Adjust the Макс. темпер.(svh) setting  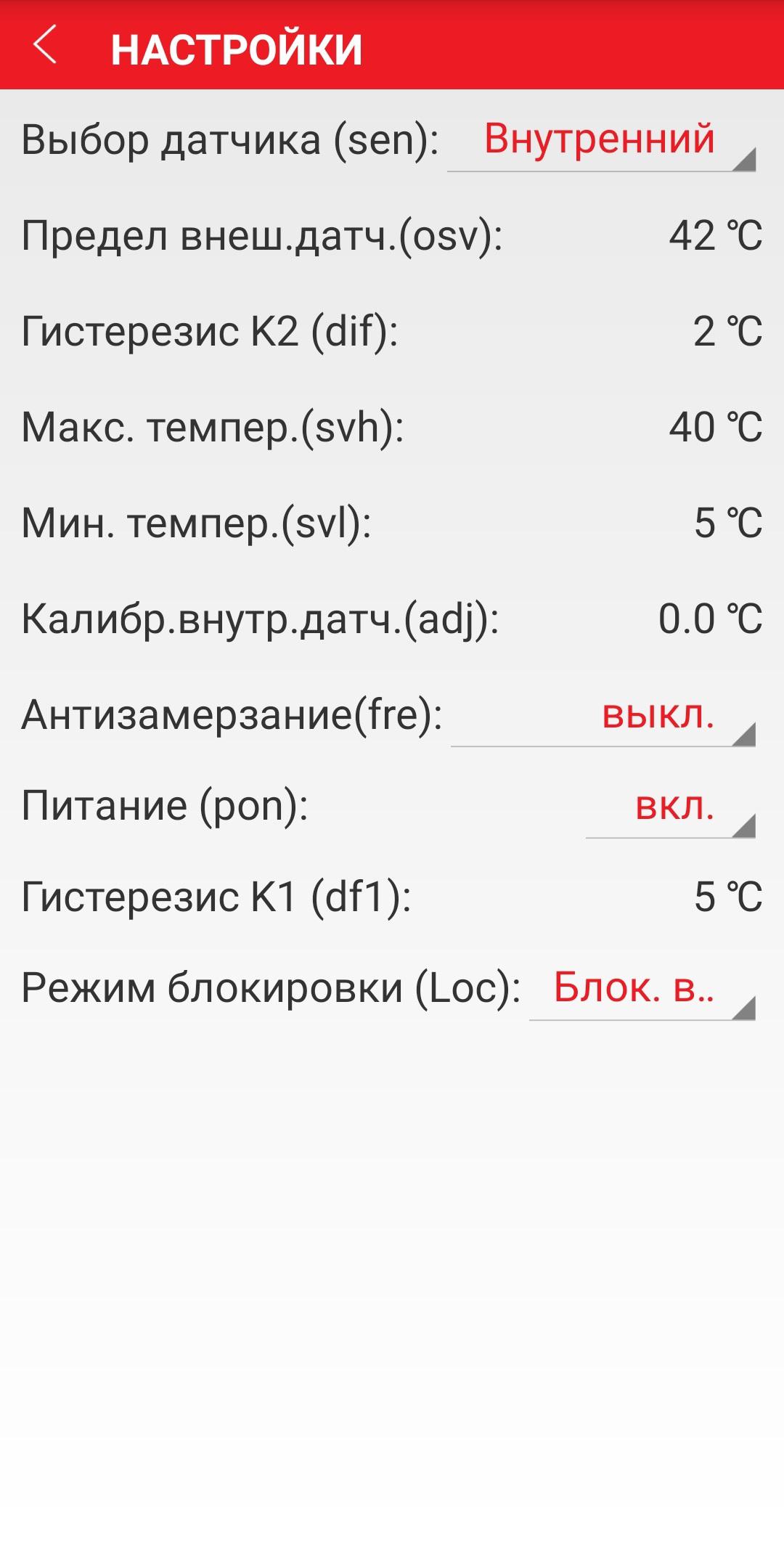point(716,428)
